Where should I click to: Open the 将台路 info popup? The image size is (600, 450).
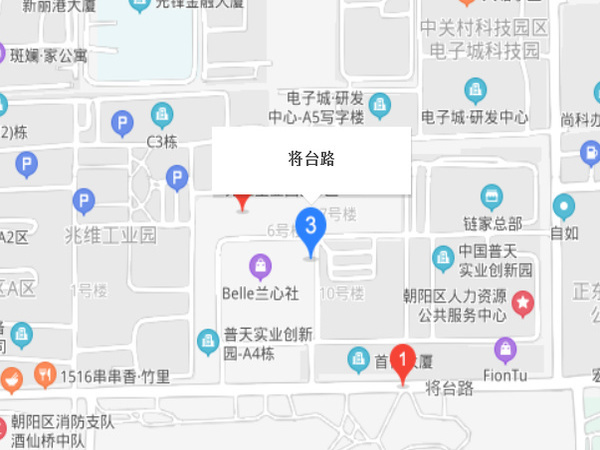point(311,159)
